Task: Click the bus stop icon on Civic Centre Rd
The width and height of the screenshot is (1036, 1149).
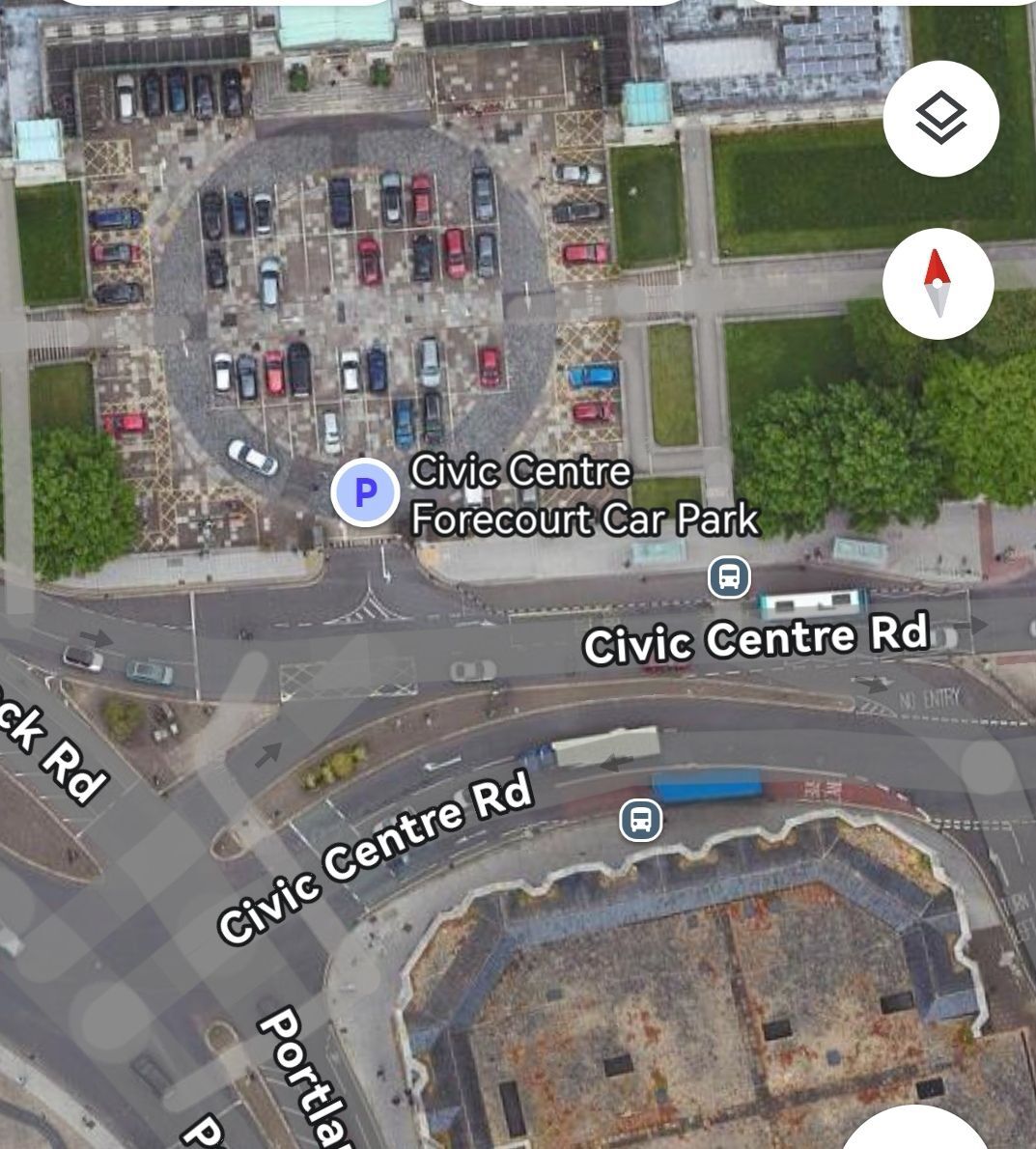Action: [728, 578]
